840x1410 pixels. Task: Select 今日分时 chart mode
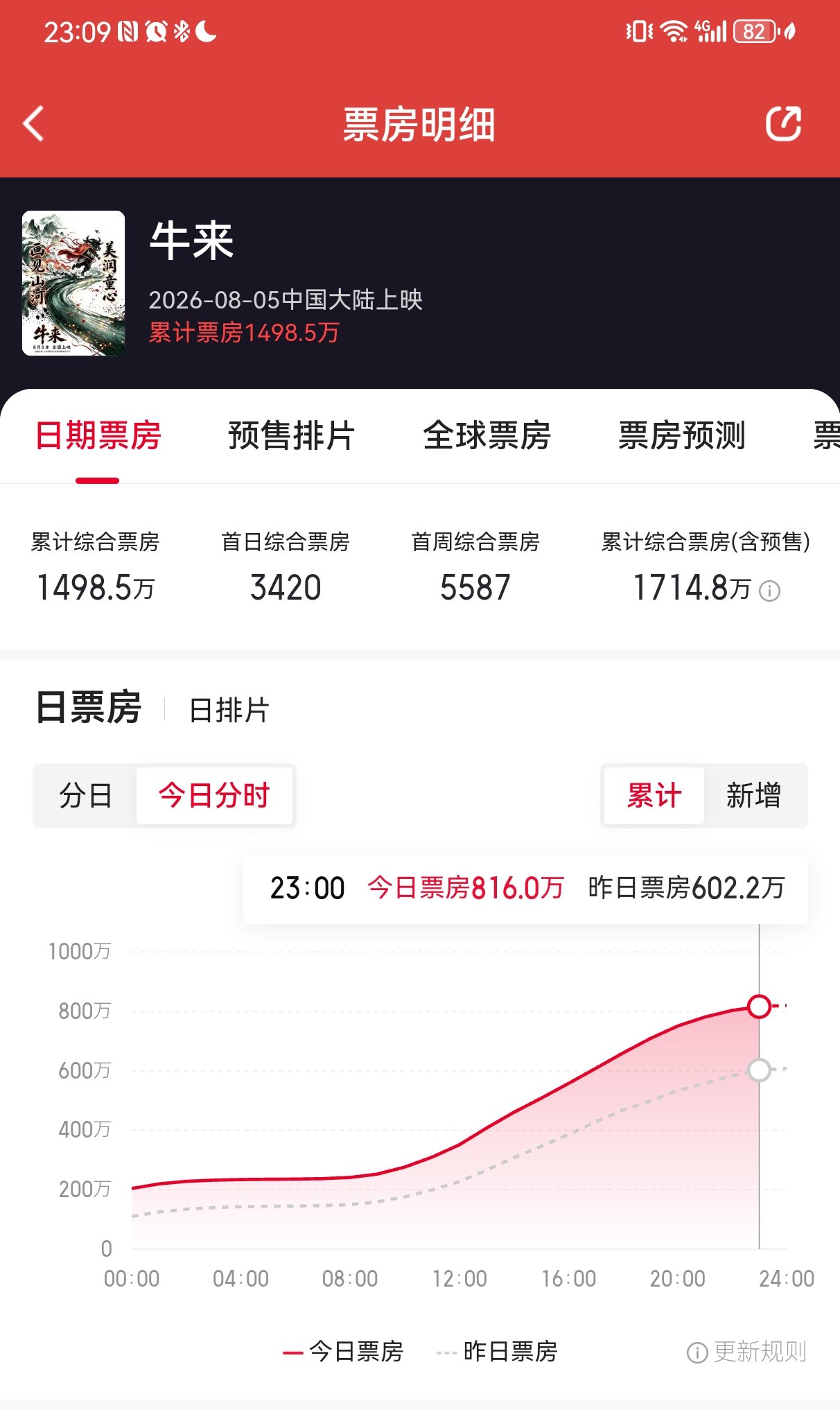click(214, 795)
